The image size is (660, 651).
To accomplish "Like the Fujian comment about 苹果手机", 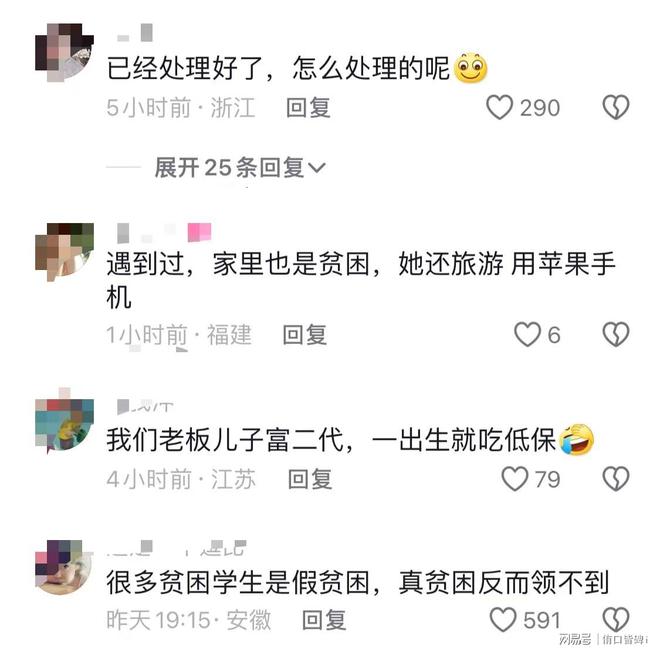I will tap(527, 335).
